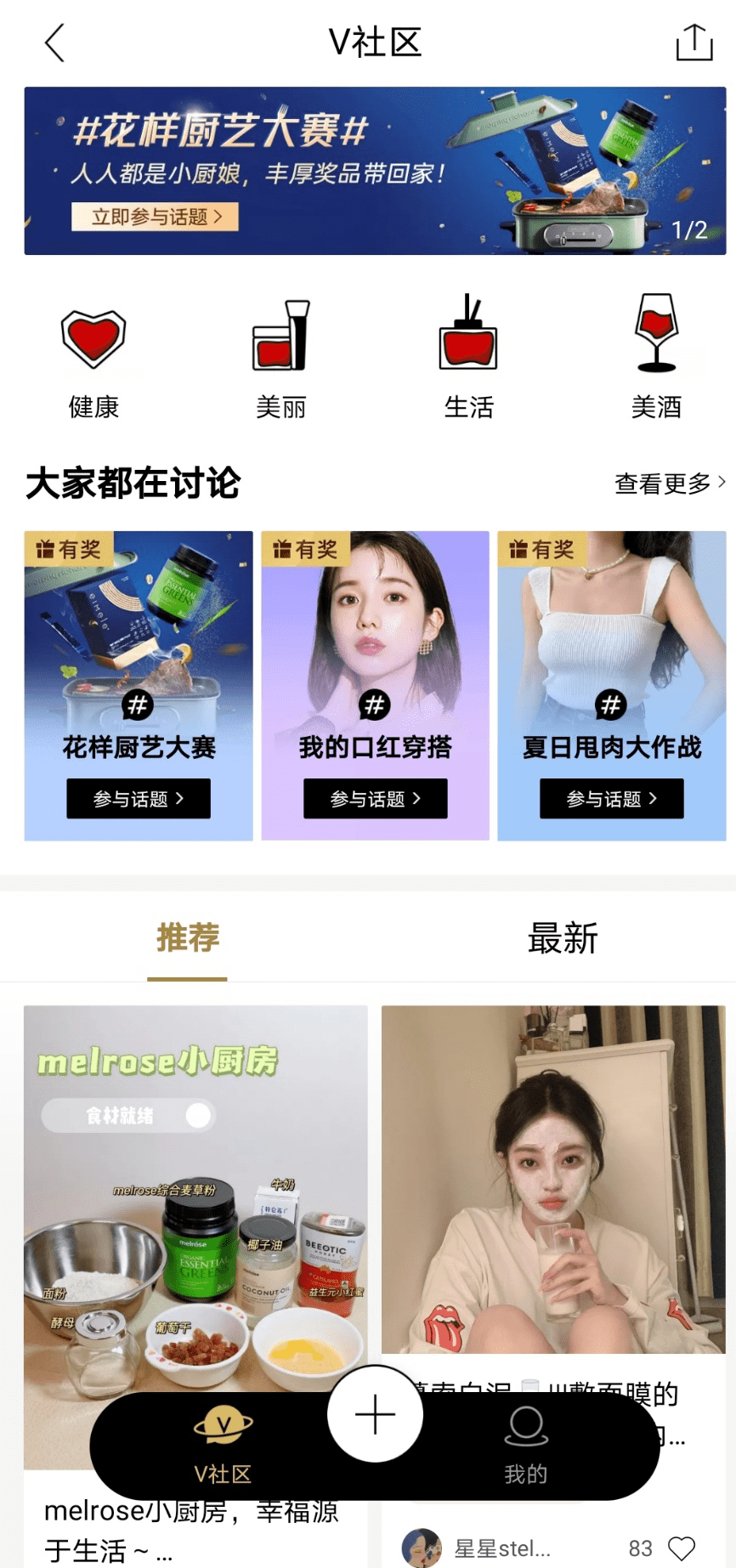
Task: Like the post by 星星stel
Action: click(682, 1548)
